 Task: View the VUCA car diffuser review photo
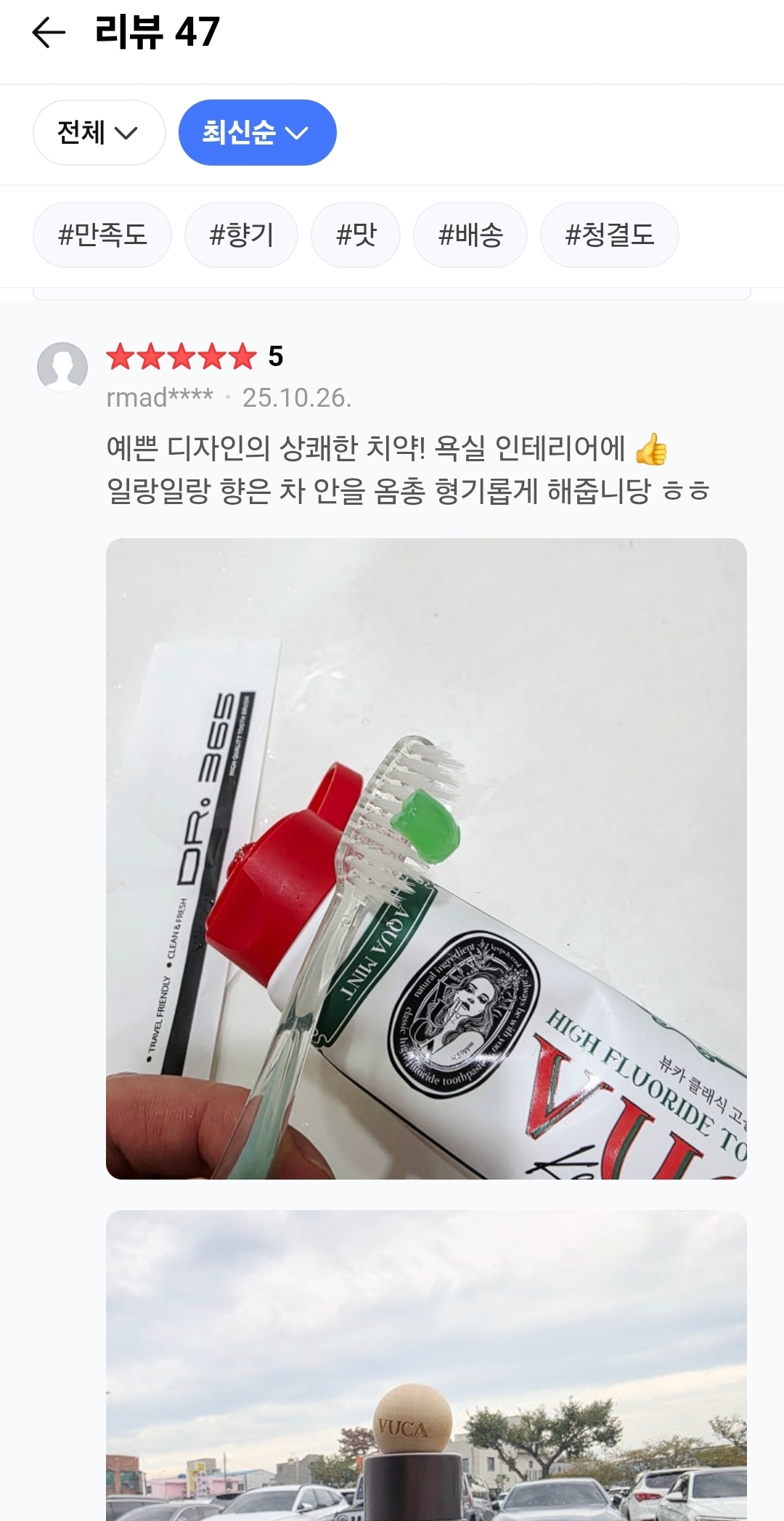point(426,1366)
